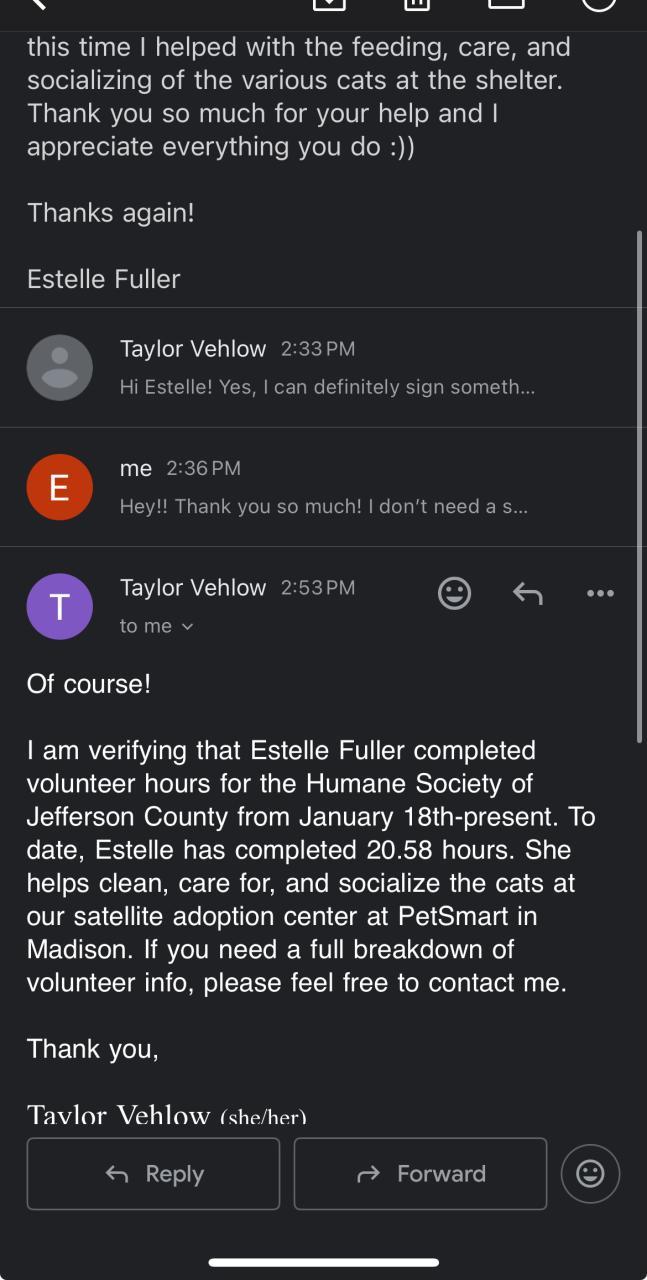Viewport: 647px width, 1280px height.
Task: Open more options for the 2:53 PM message
Action: point(600,593)
